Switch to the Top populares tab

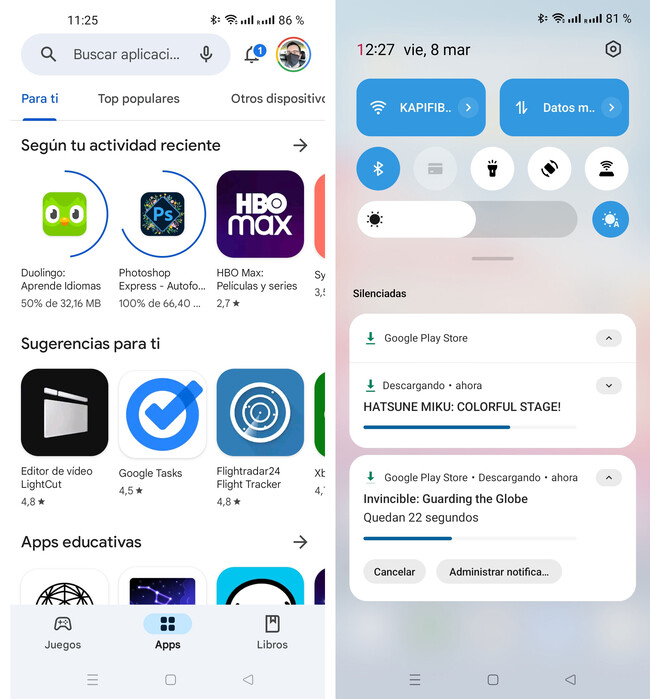click(x=139, y=99)
